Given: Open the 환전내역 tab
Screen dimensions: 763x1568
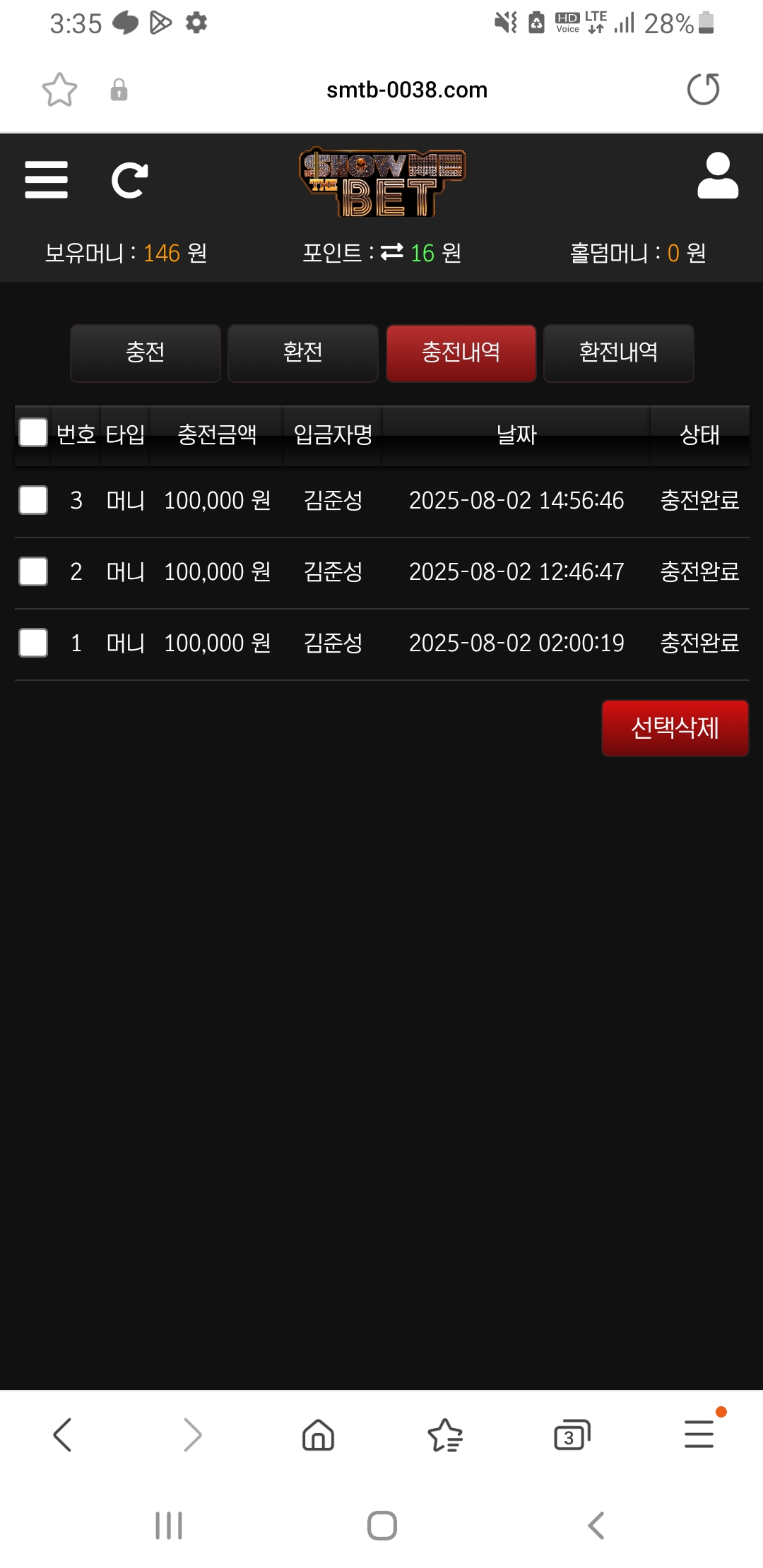Looking at the screenshot, I should (x=619, y=353).
